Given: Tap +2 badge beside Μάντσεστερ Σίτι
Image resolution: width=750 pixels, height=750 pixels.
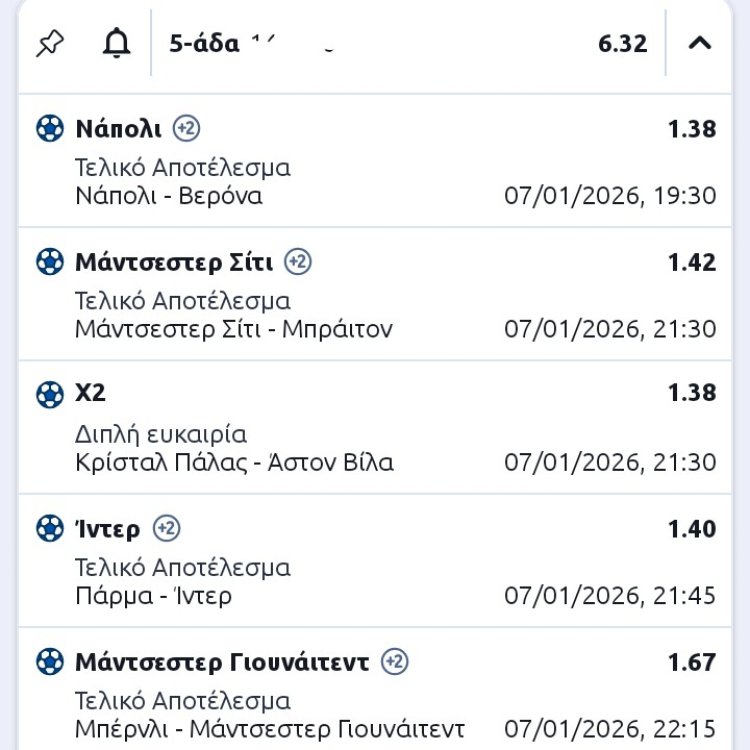Looking at the screenshot, I should 298,262.
